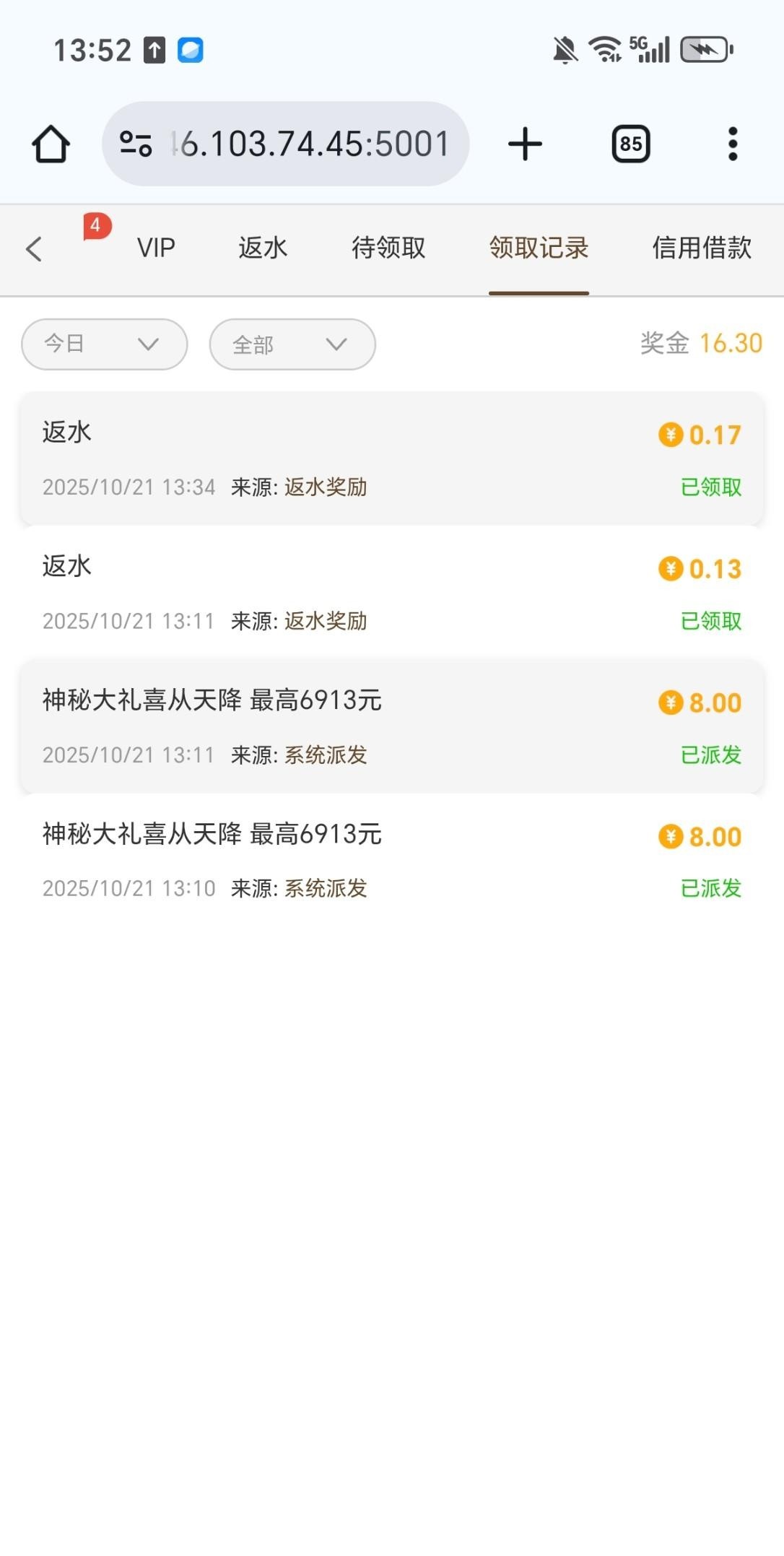
Task: Open the browser overflow menu
Action: click(x=733, y=144)
